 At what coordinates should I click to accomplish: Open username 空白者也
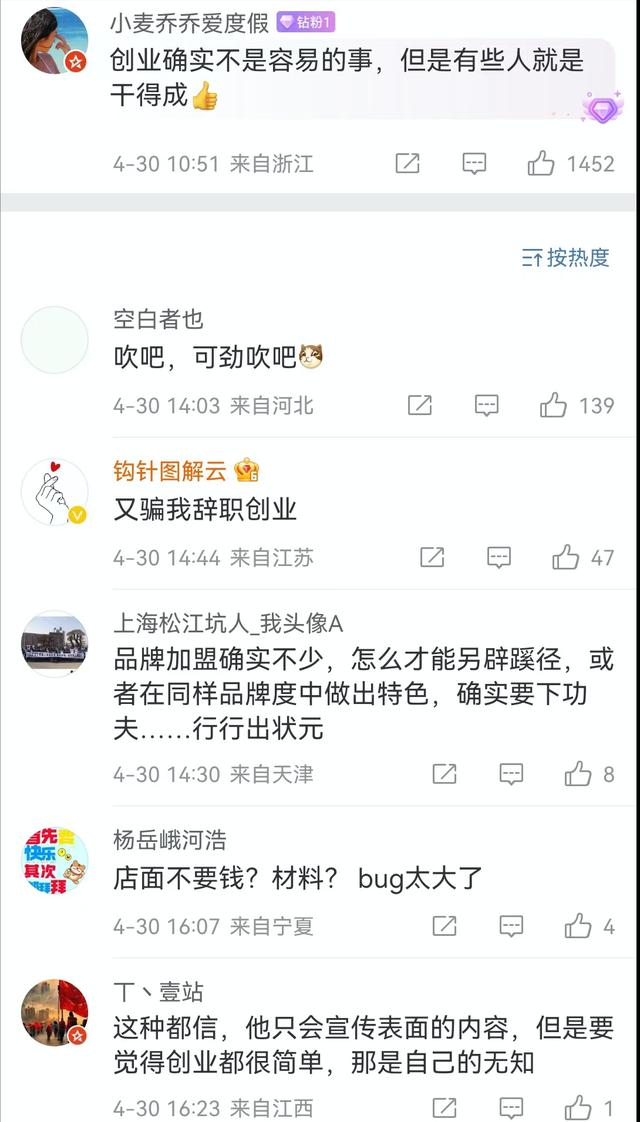[158, 319]
